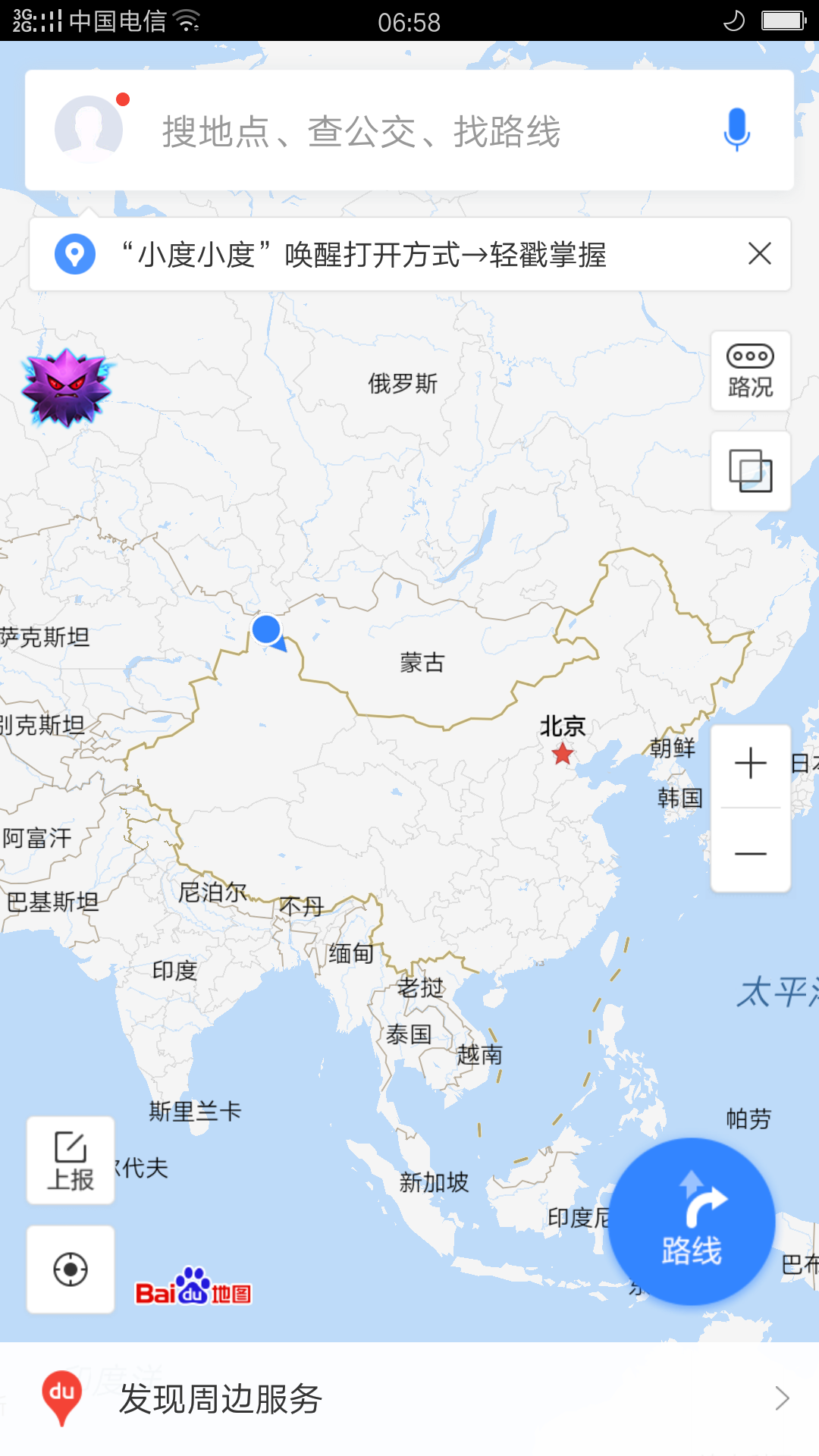Open the purple monster game icon

(x=67, y=388)
